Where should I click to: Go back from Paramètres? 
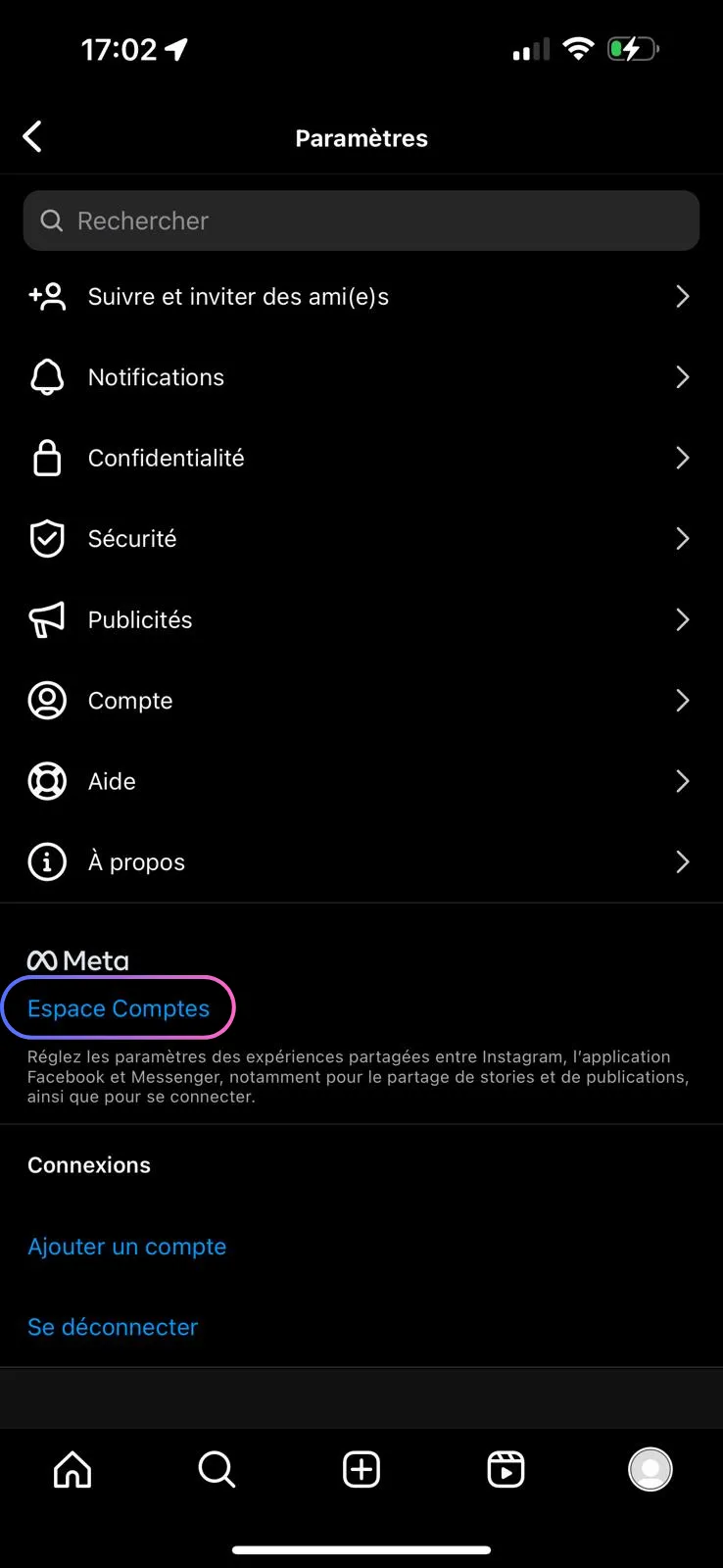click(32, 137)
